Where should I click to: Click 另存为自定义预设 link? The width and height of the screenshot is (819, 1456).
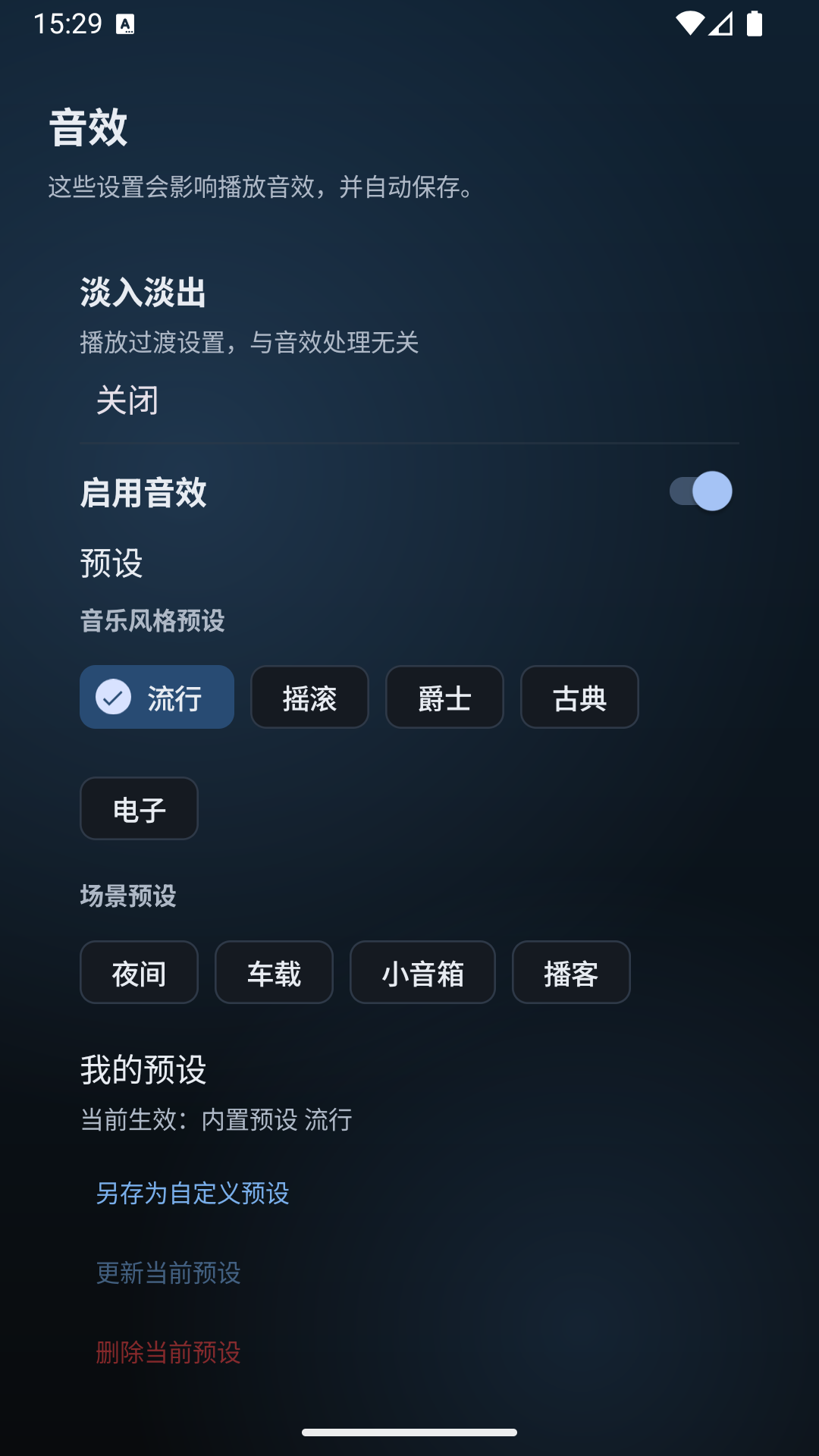click(x=193, y=1194)
